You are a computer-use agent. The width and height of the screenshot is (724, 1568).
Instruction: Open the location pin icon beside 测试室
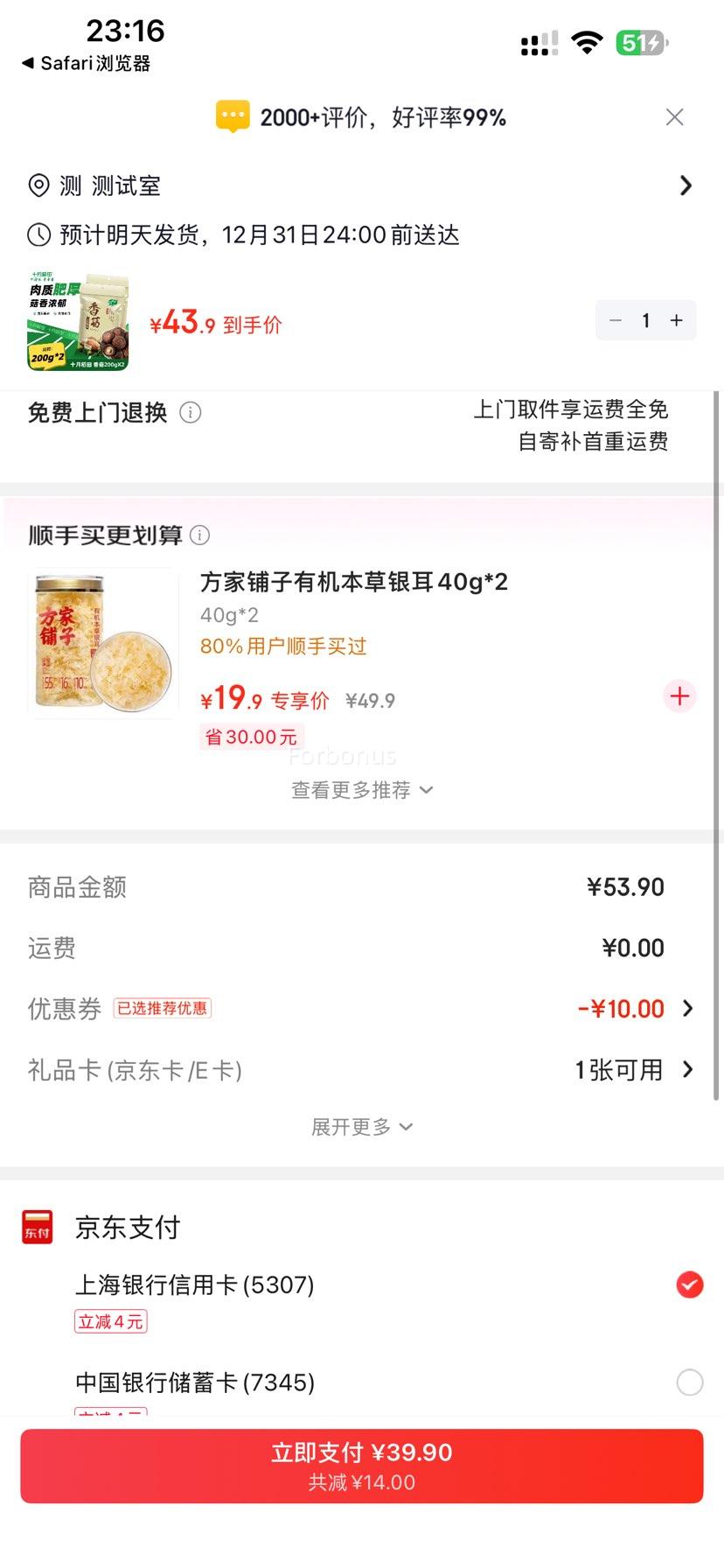tap(37, 185)
